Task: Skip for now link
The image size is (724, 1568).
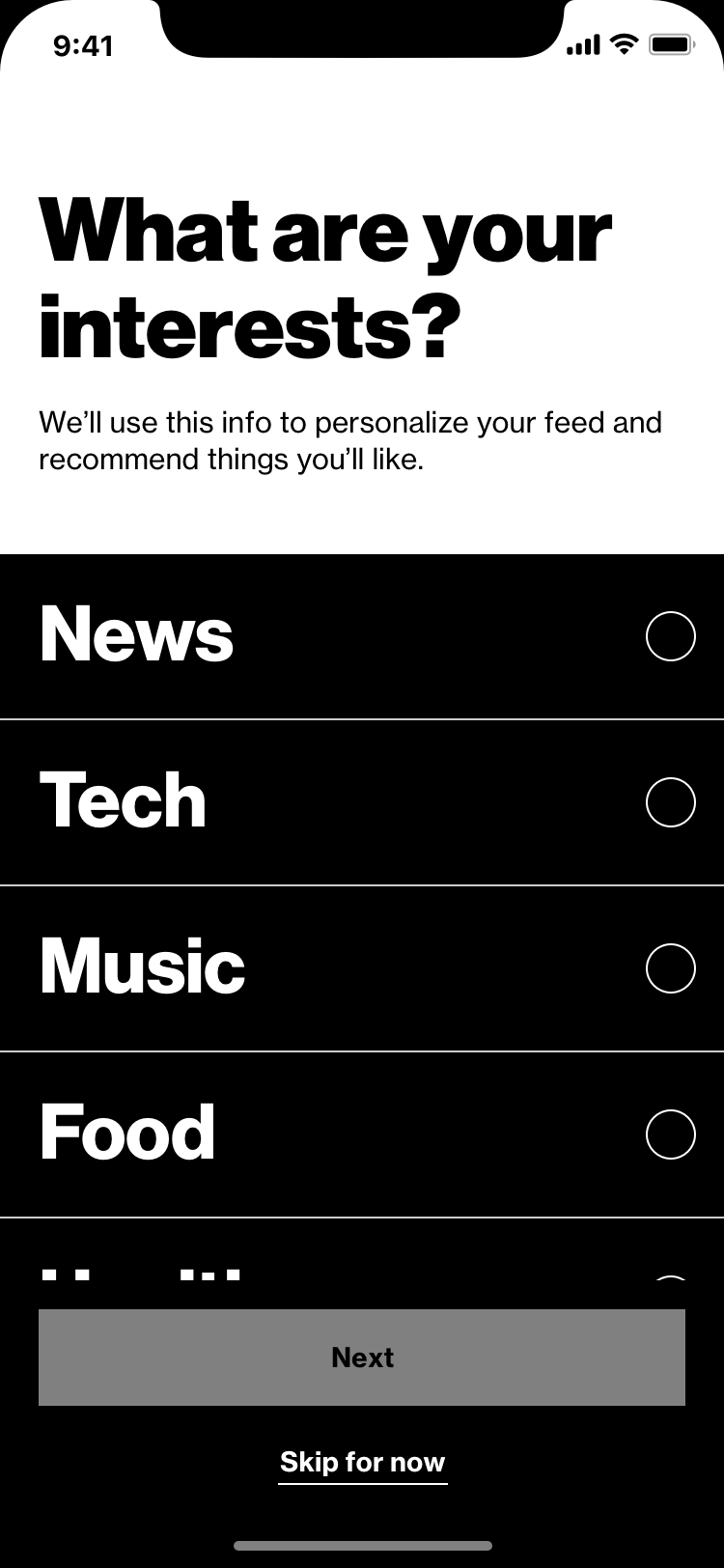Action: point(362,1462)
